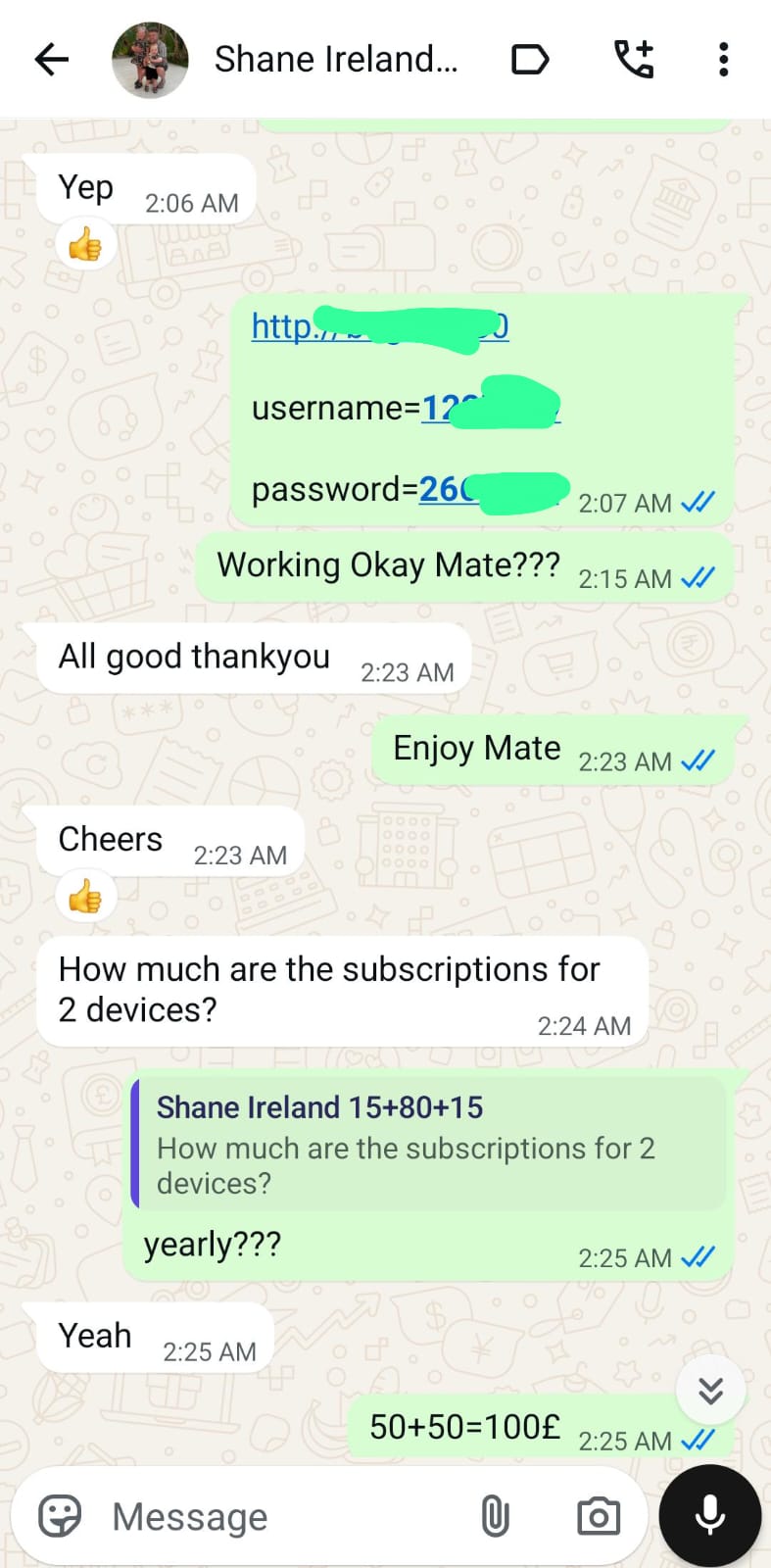Open the camera to send a photo
771x1568 pixels.
click(x=598, y=1516)
